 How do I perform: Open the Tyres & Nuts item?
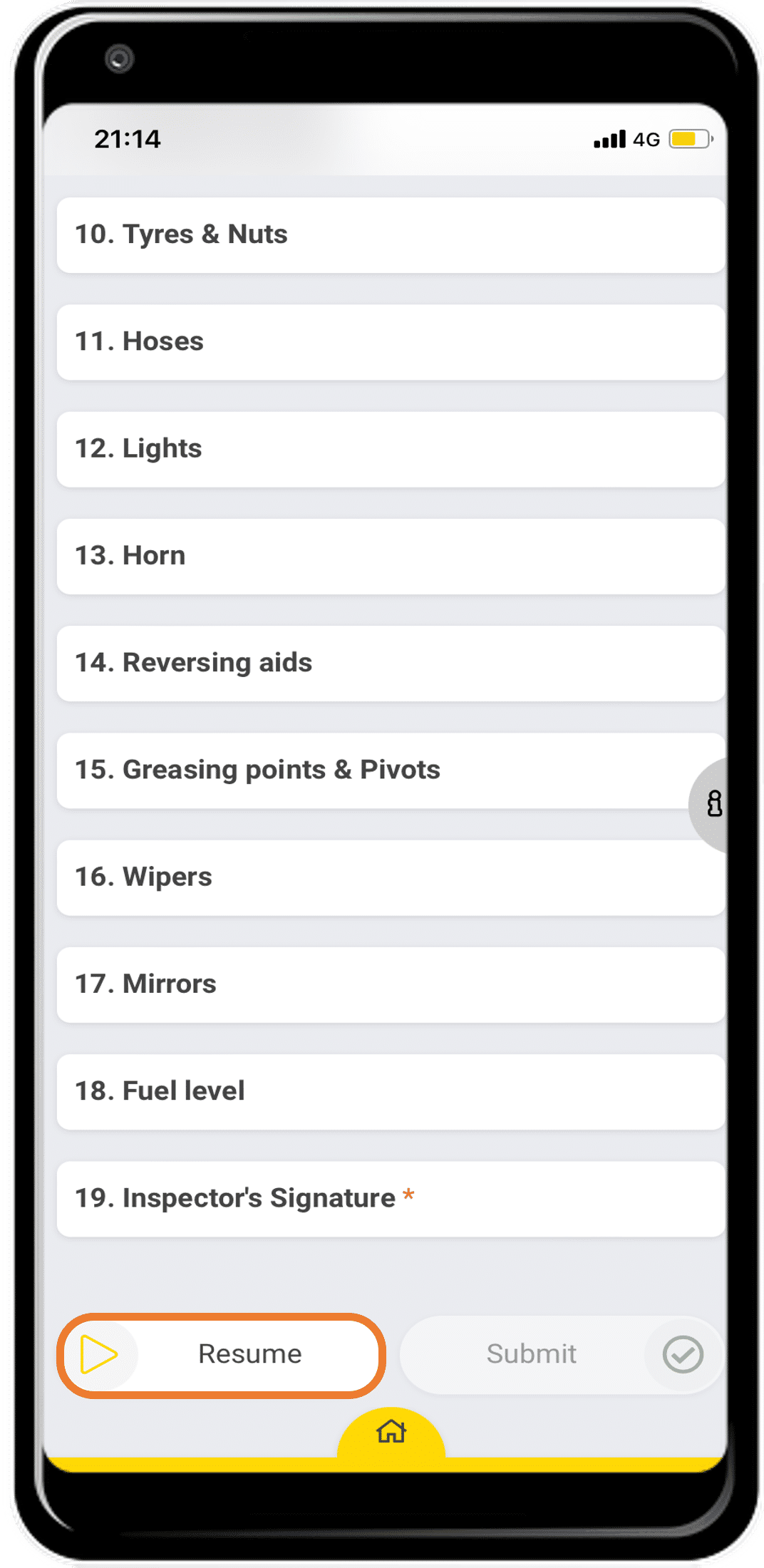391,235
